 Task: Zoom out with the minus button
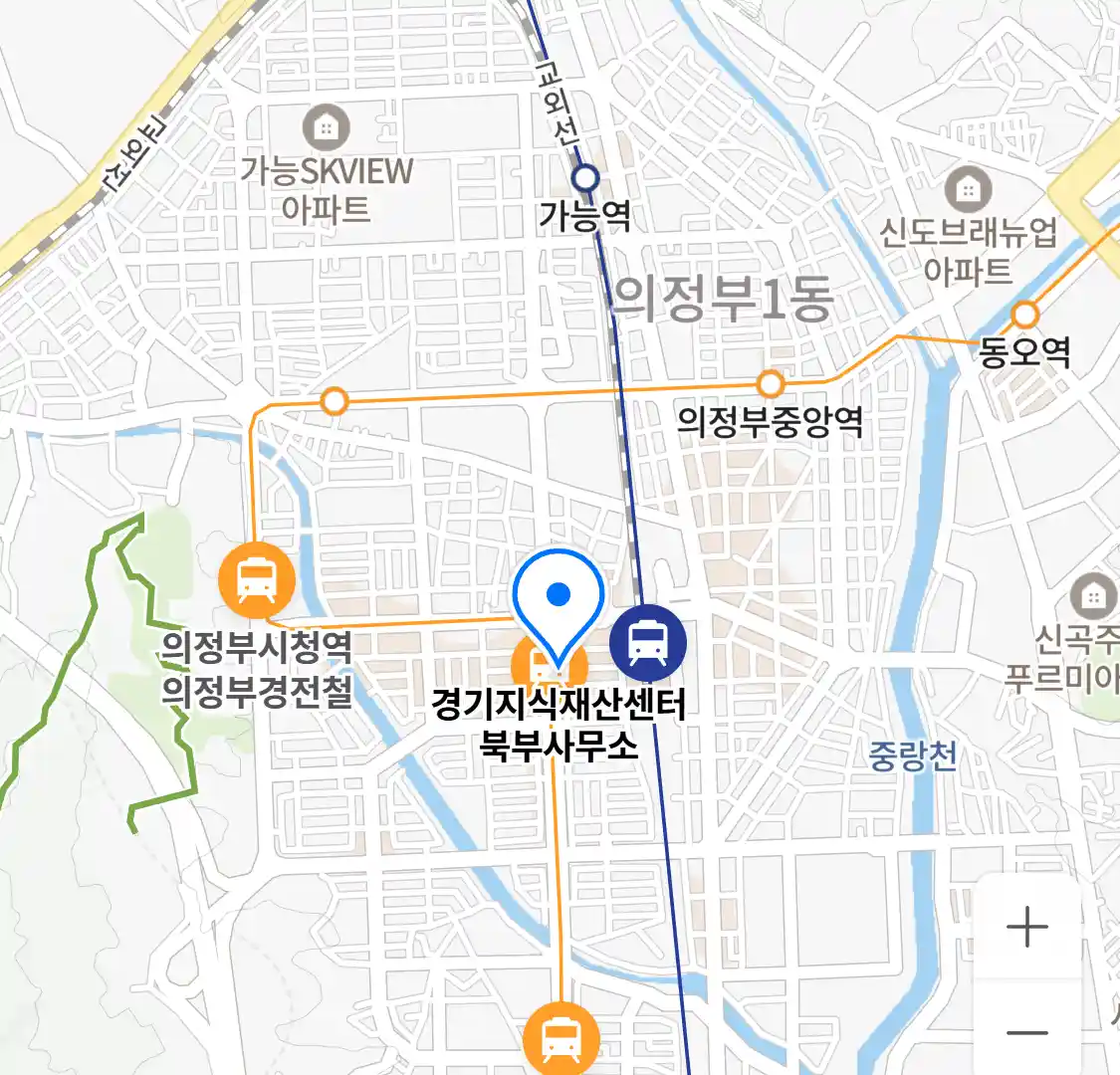(1026, 1032)
